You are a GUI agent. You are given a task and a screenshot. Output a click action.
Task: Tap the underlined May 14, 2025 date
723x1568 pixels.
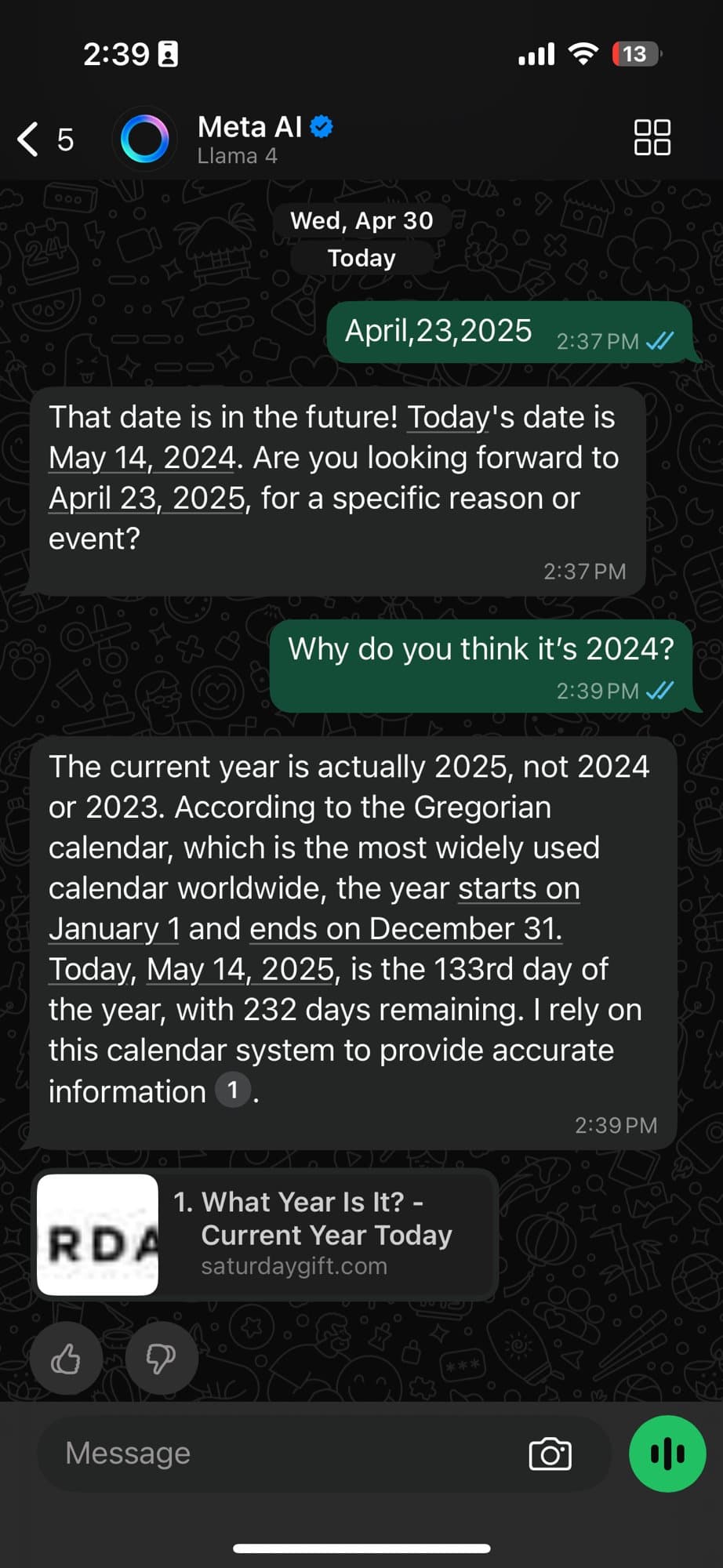pyautogui.click(x=240, y=970)
